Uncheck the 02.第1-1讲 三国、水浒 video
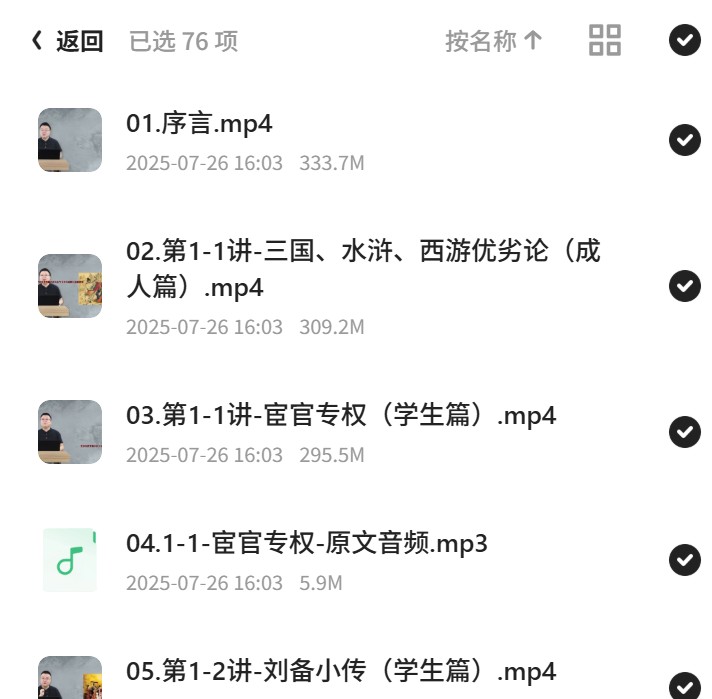The image size is (712, 699). tap(685, 286)
